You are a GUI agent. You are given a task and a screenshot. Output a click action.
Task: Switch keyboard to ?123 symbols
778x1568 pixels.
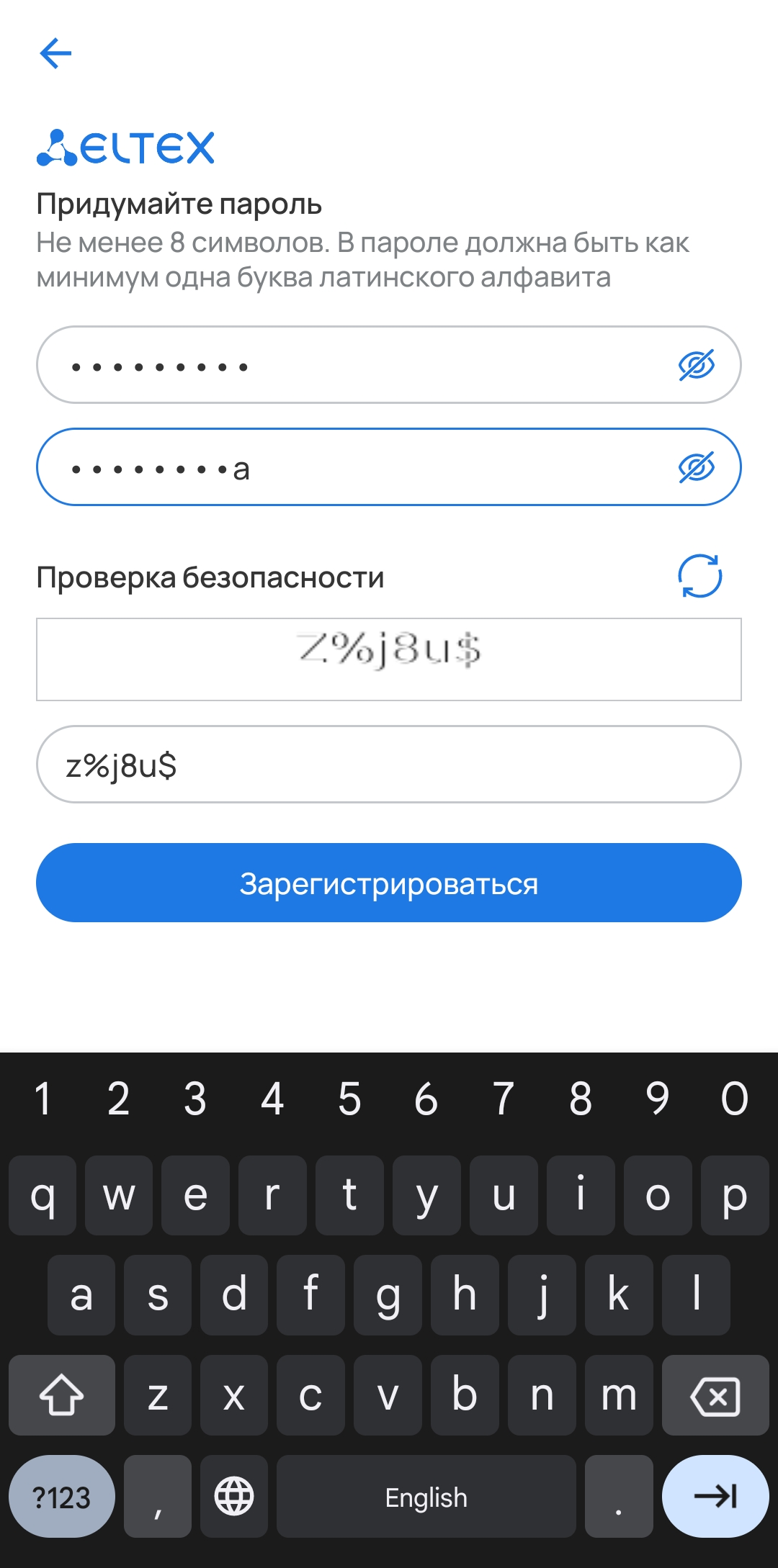[62, 1497]
